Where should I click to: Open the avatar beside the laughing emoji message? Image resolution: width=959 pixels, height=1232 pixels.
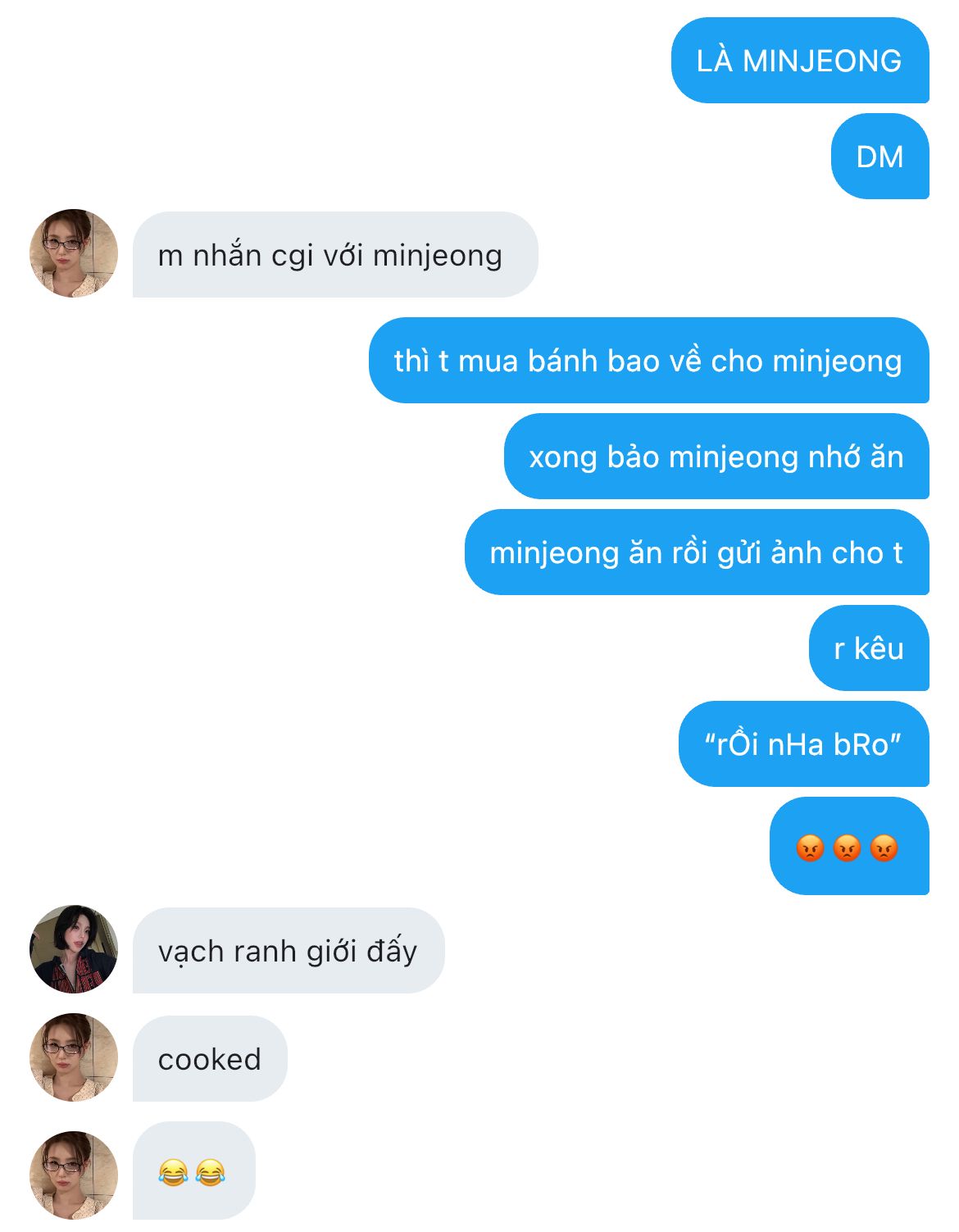(74, 1175)
